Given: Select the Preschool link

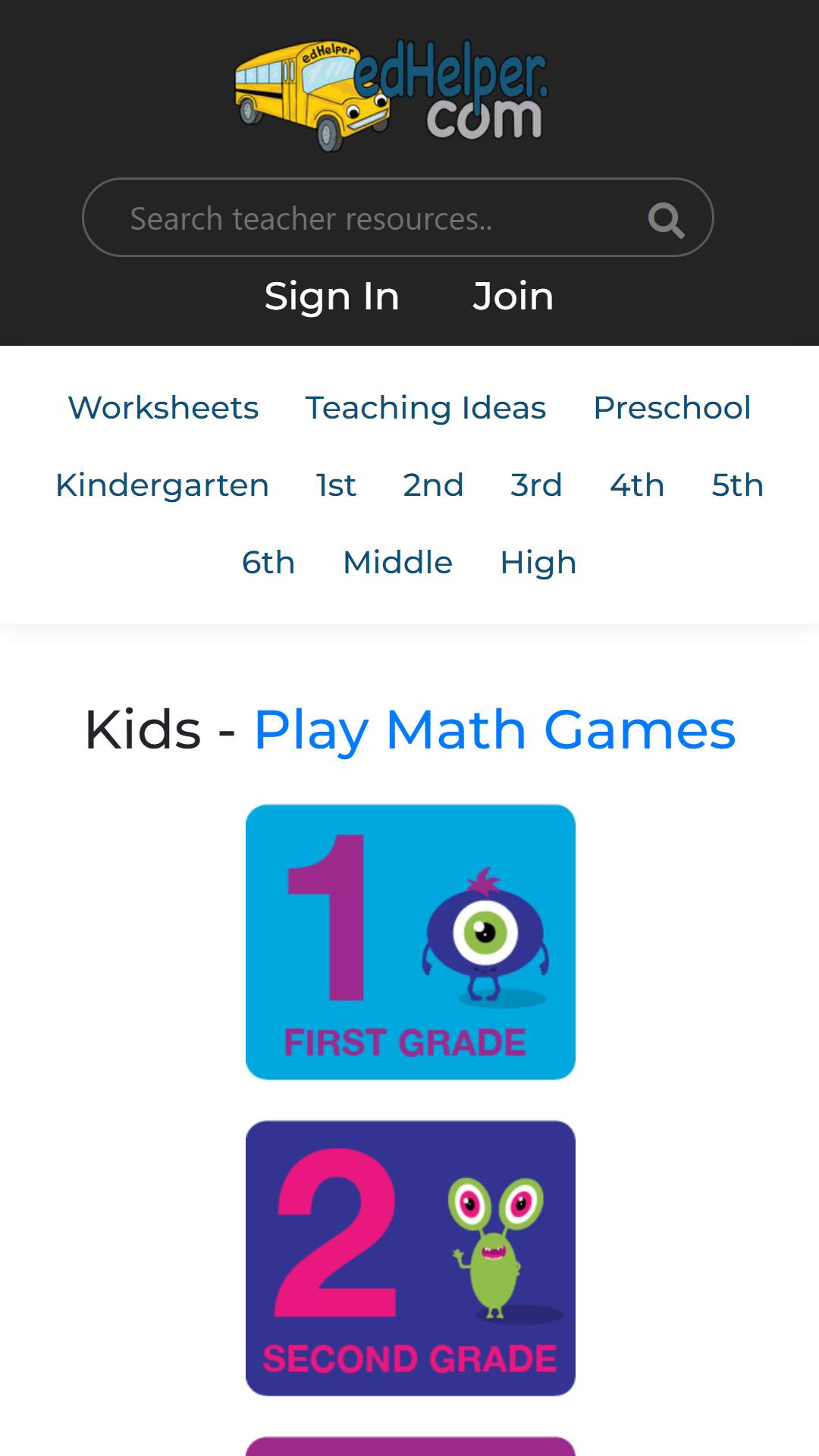Looking at the screenshot, I should point(672,408).
